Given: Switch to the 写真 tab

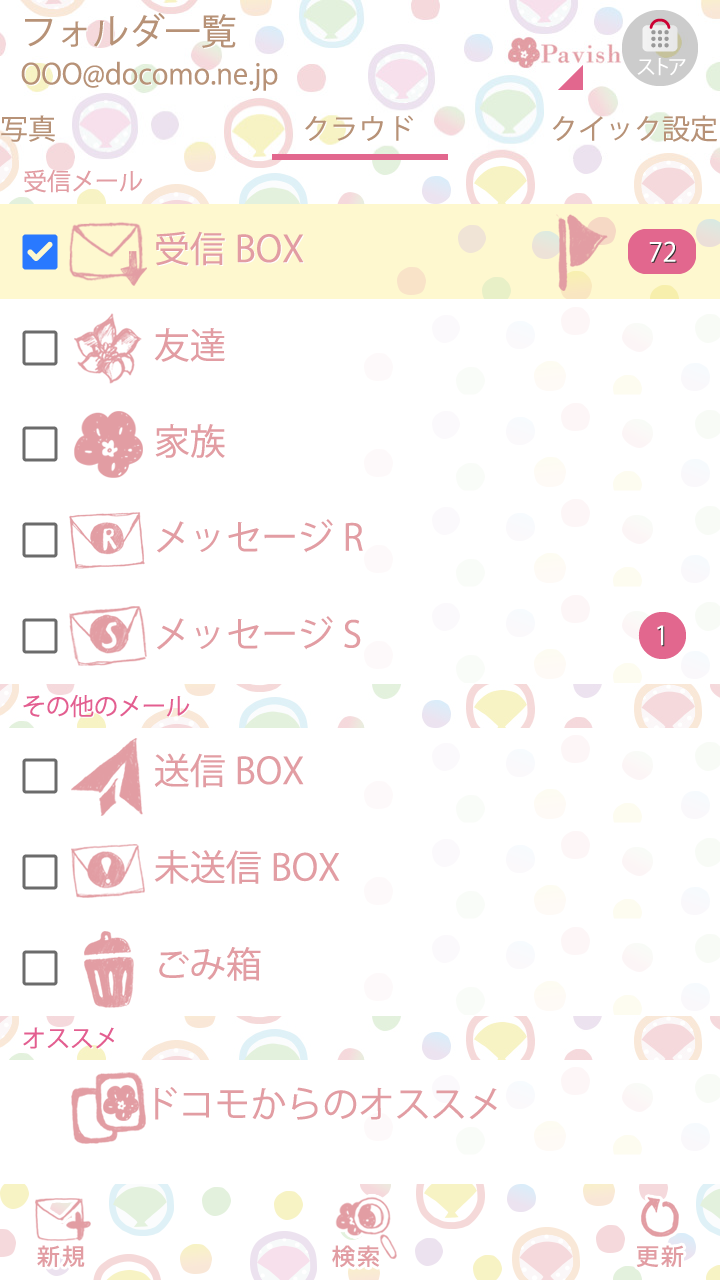Looking at the screenshot, I should point(28,129).
